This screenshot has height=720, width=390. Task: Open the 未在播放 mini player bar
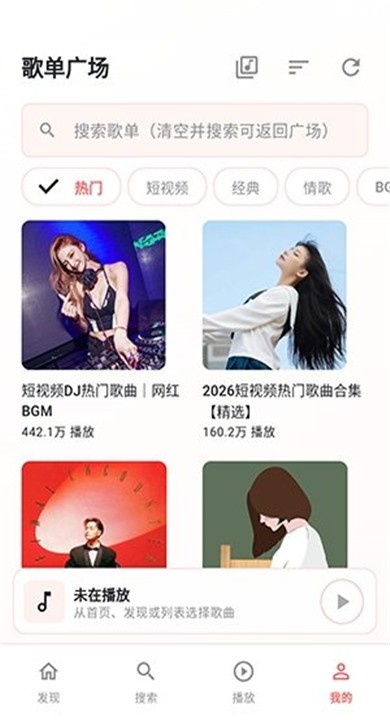coord(195,602)
